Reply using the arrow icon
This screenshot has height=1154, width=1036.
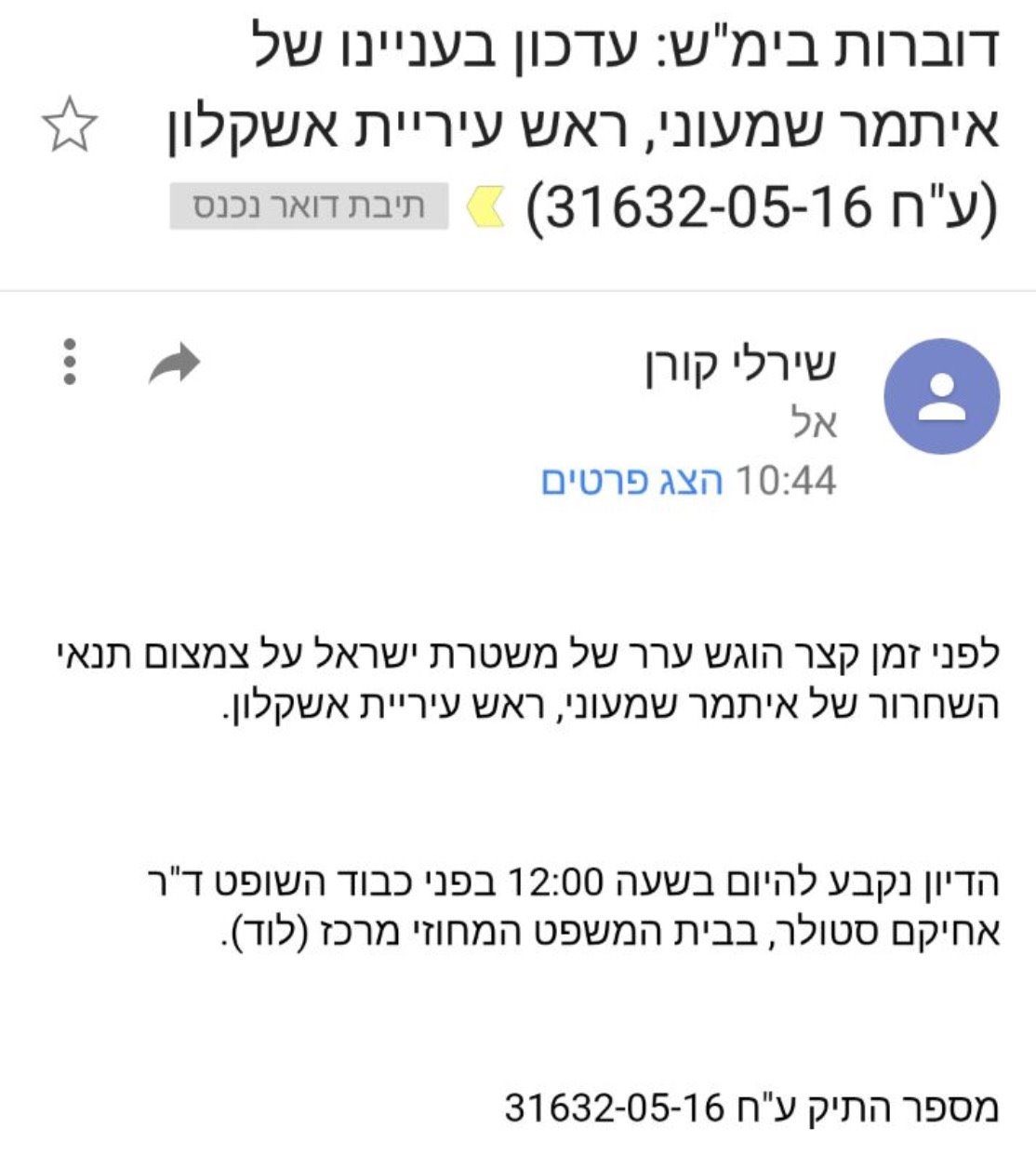pos(174,364)
